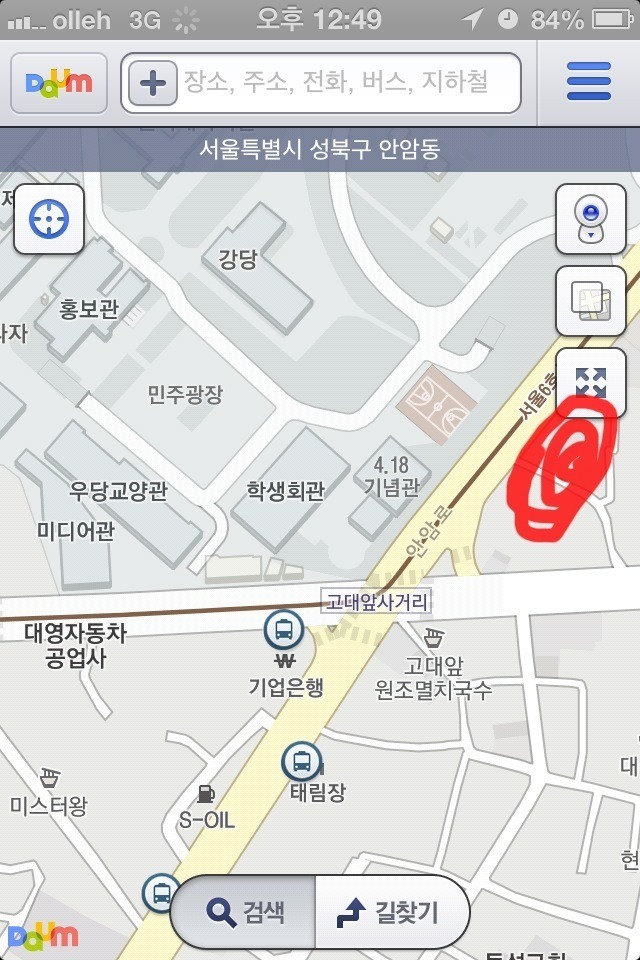
Task: Tap the 고대앞사거리 intersection label
Action: [x=377, y=602]
